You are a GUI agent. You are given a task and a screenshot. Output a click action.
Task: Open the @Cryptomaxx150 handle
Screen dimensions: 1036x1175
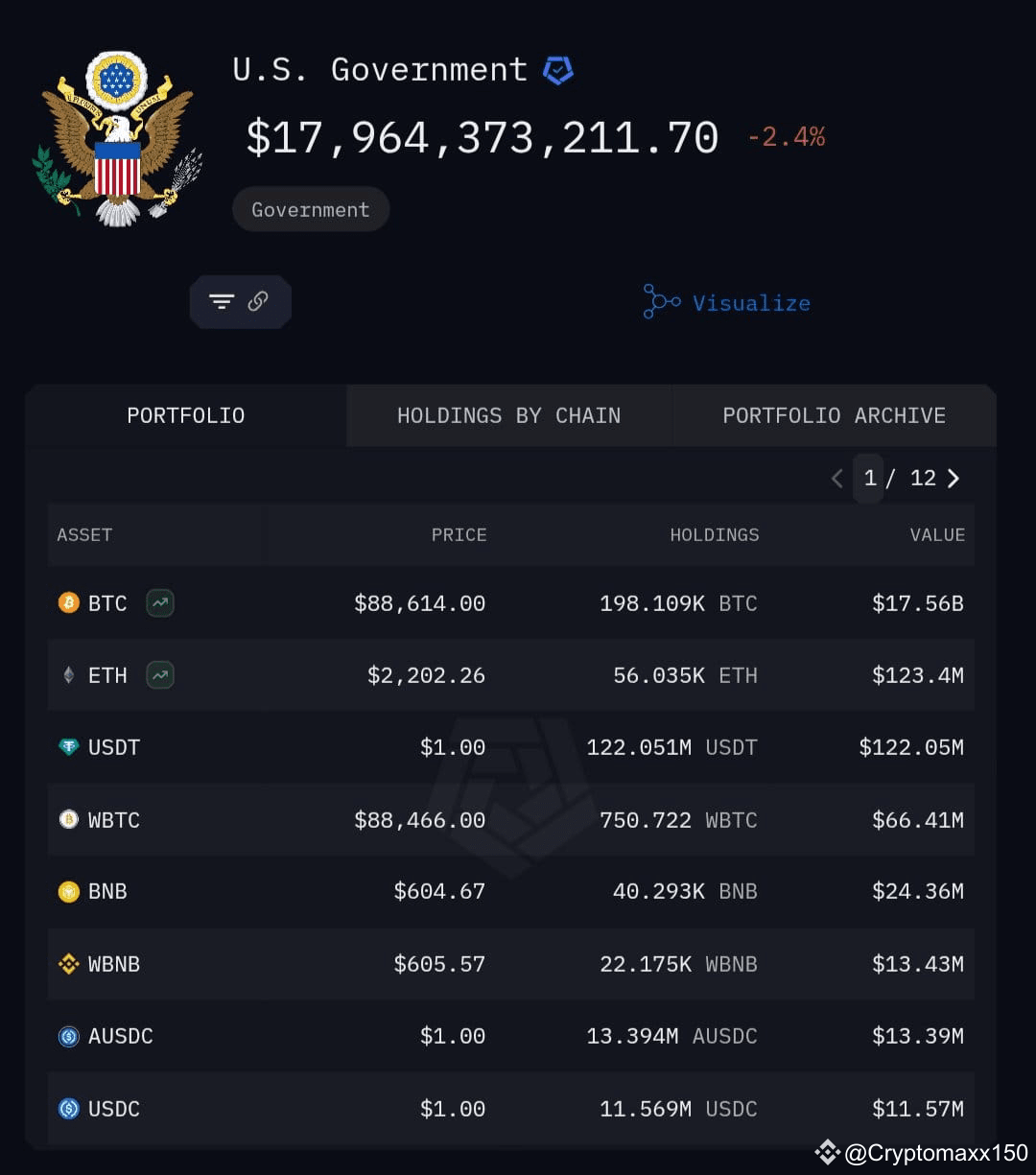(x=933, y=1150)
